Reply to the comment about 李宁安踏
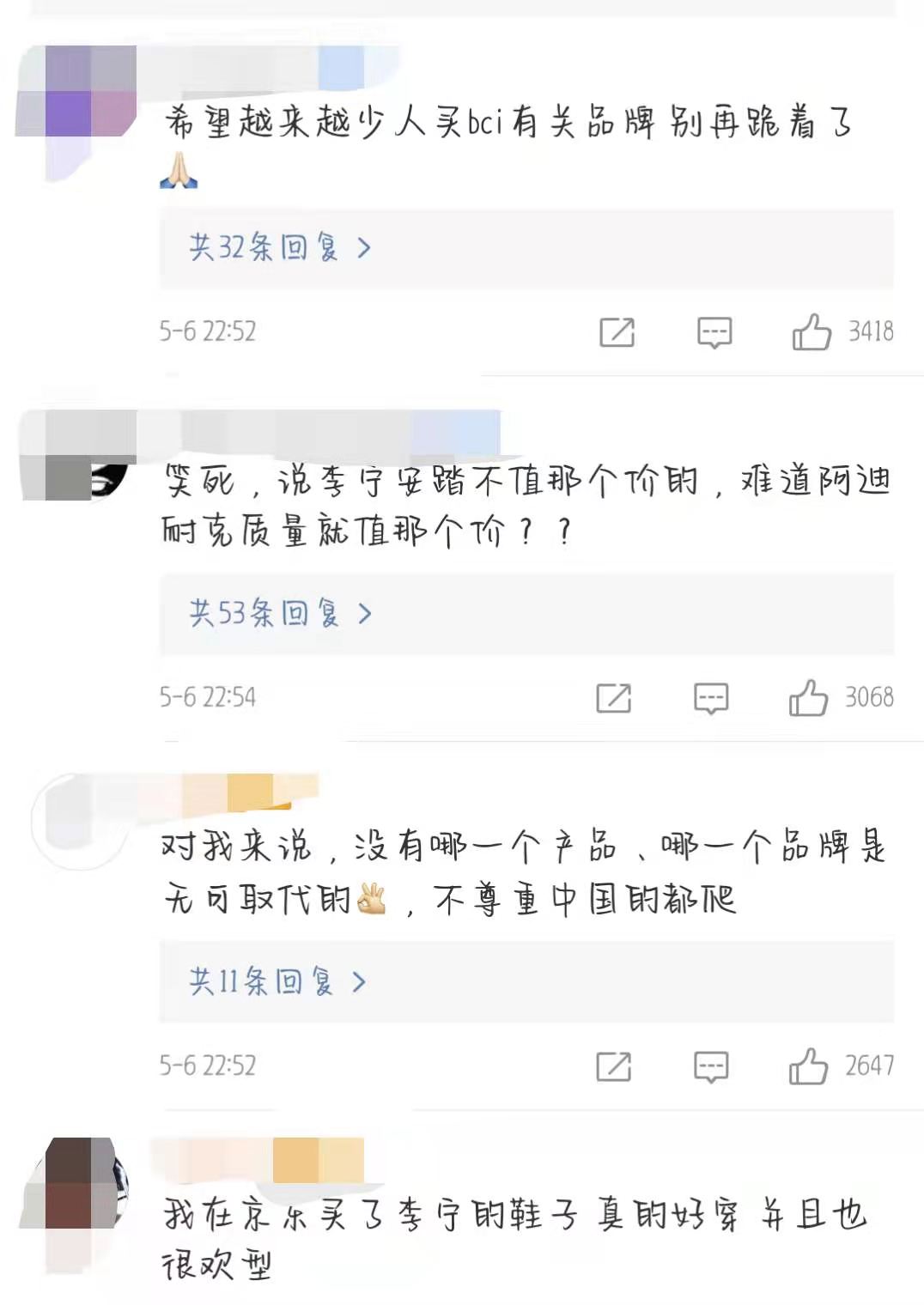The image size is (924, 1305). tap(711, 698)
